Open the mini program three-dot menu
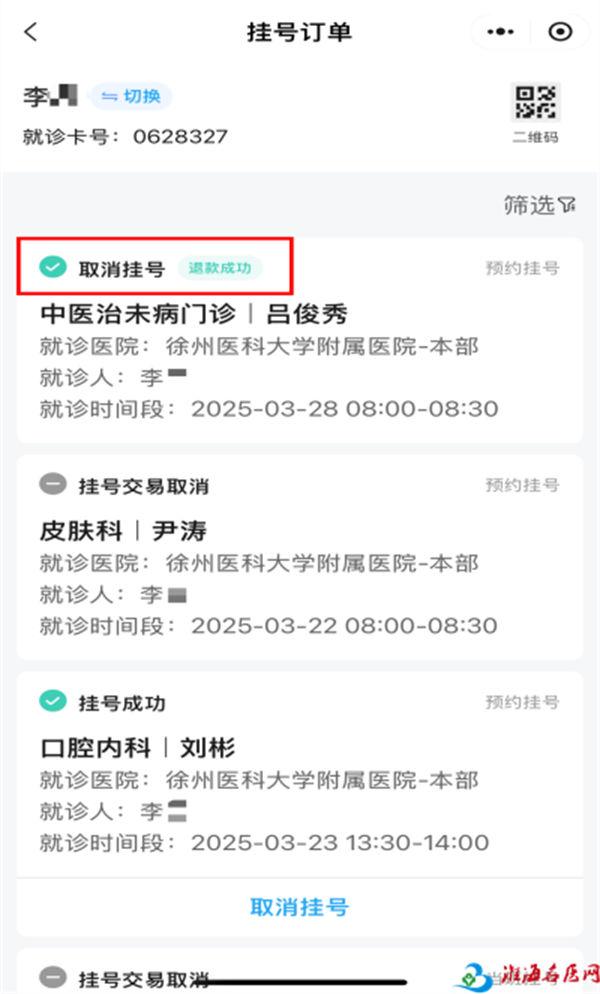This screenshot has width=600, height=994. point(500,32)
